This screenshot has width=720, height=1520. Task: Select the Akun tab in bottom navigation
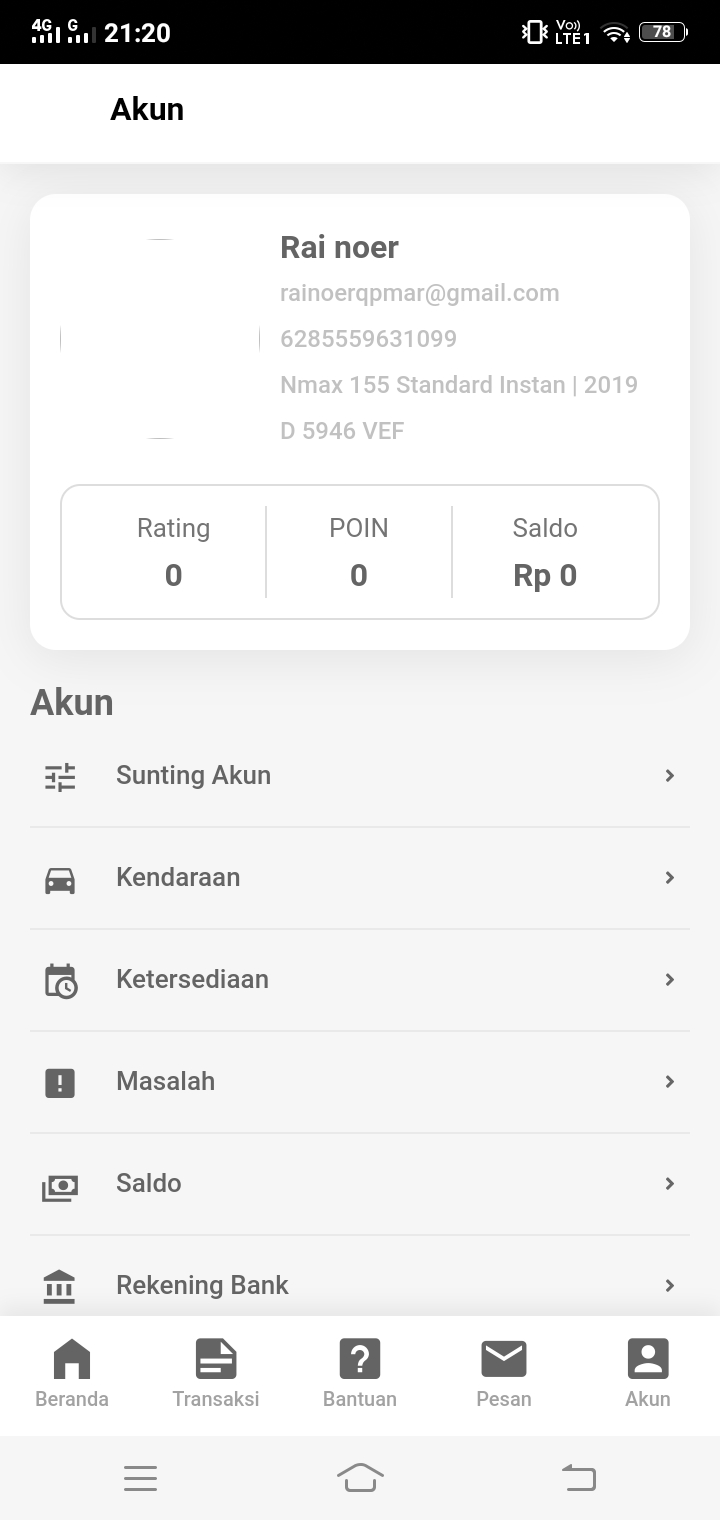(x=648, y=1372)
